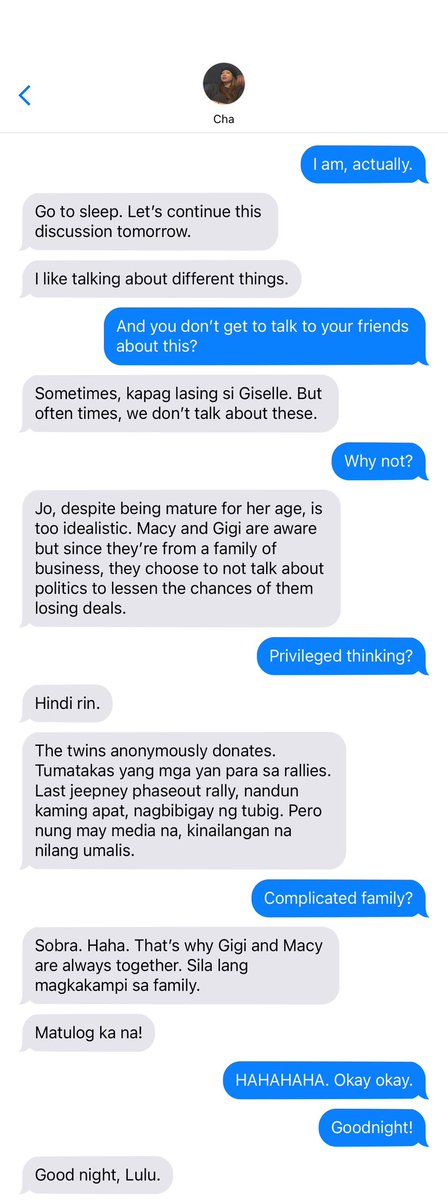
Task: Go back to the messages list
Action: click(25, 96)
